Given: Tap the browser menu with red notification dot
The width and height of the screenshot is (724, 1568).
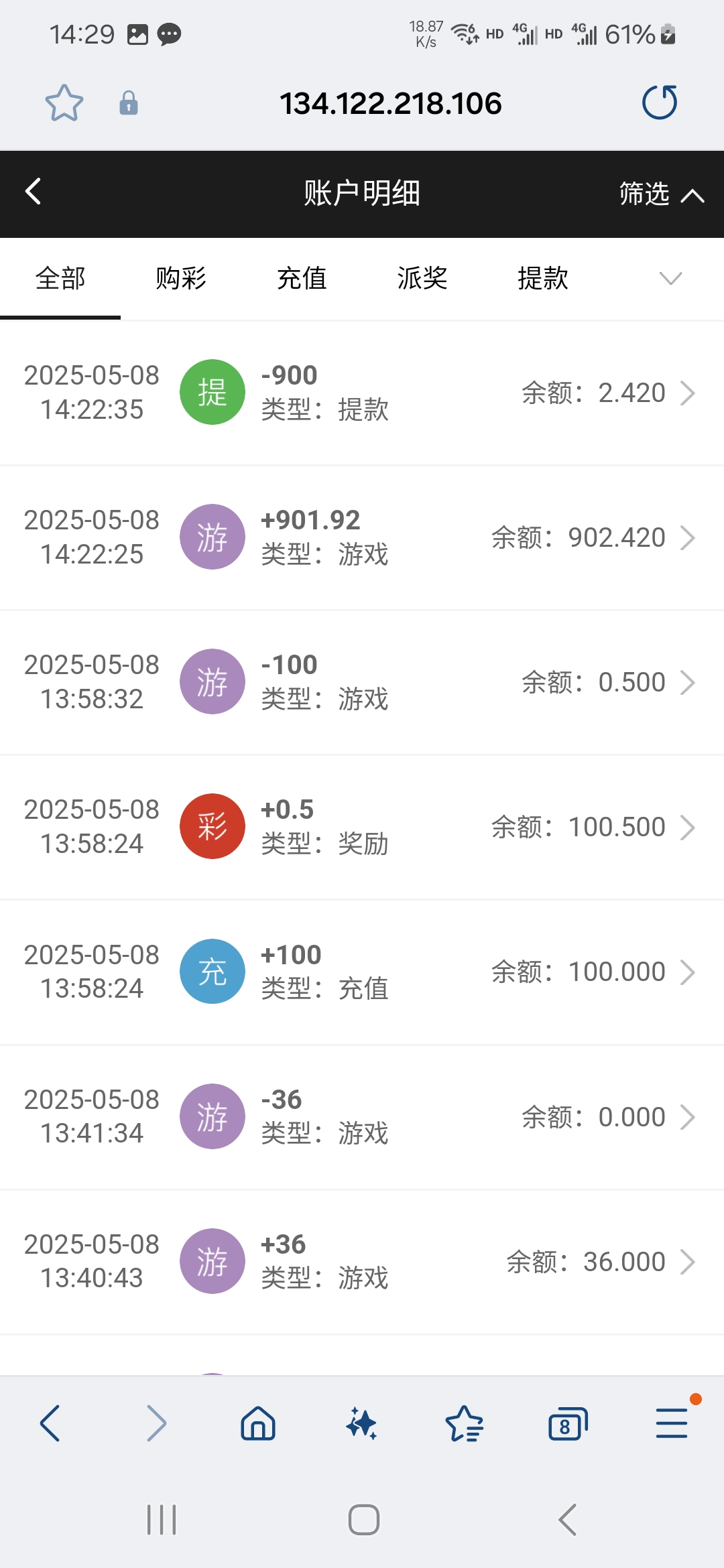Looking at the screenshot, I should click(672, 1423).
